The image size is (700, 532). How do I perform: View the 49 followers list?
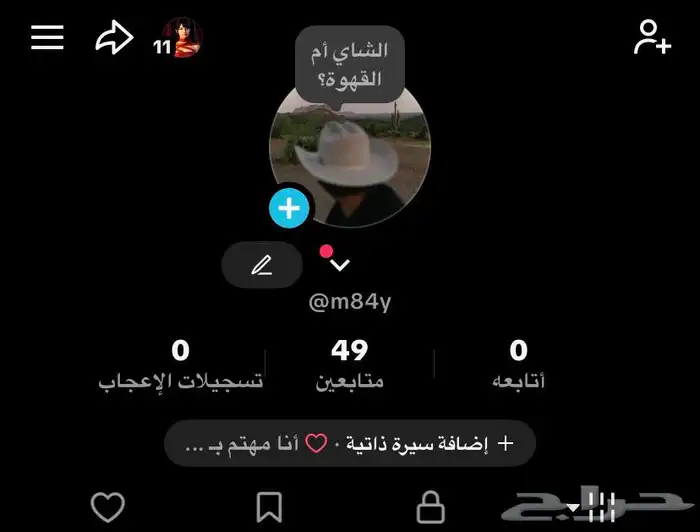click(x=350, y=364)
